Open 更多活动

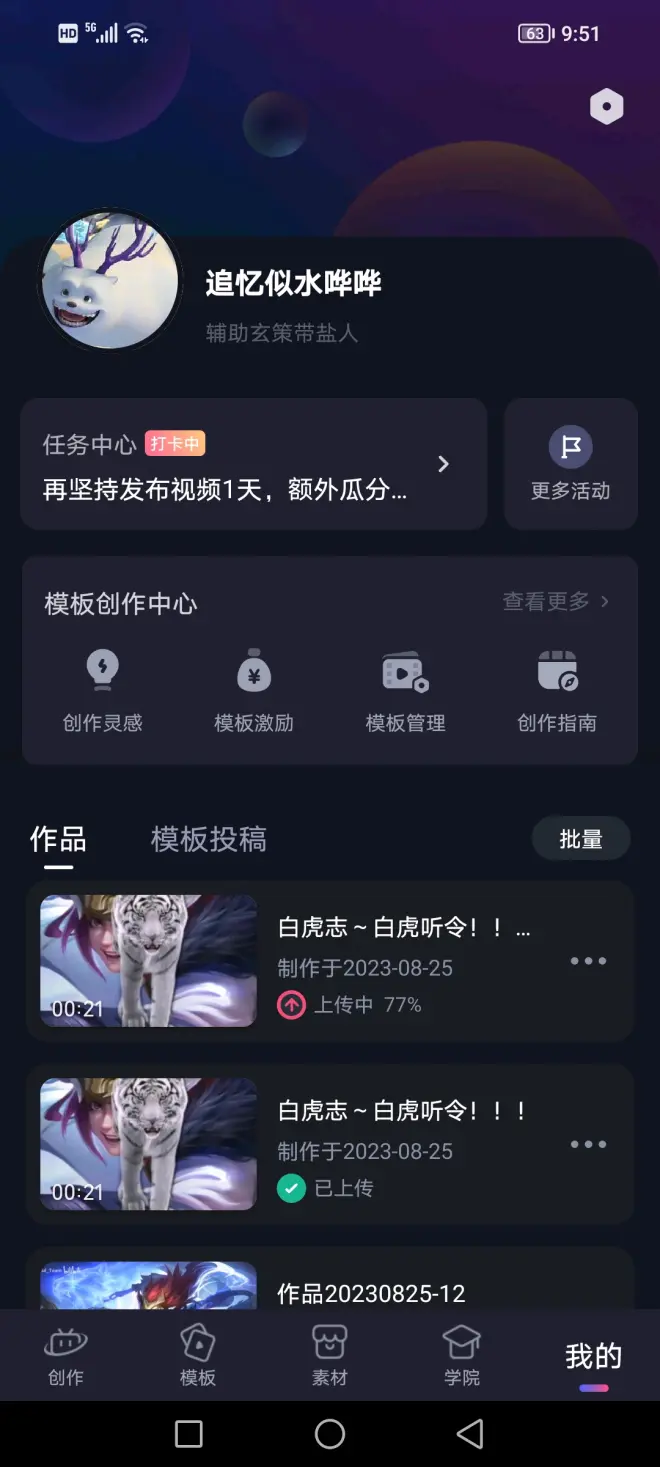571,464
